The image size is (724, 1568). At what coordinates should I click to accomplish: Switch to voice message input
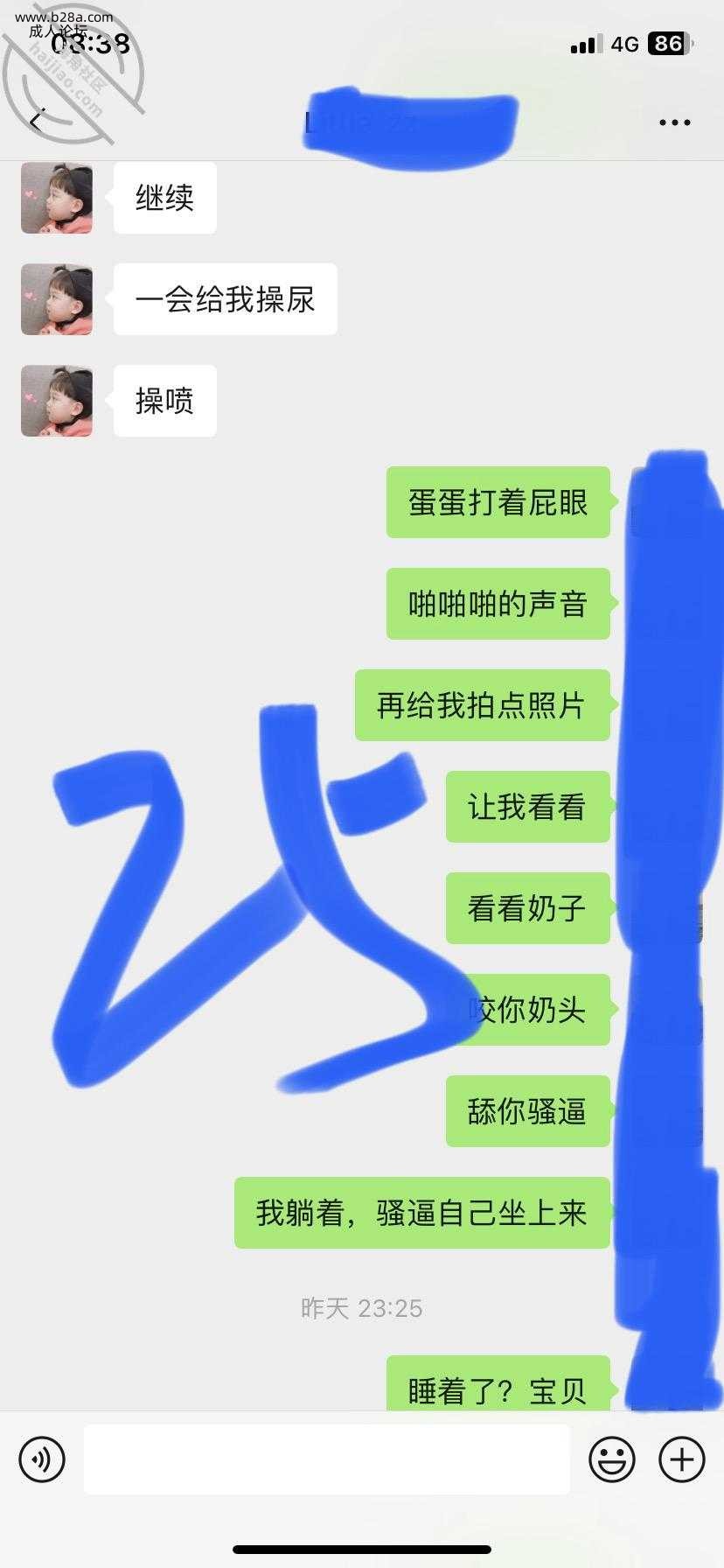click(42, 1459)
